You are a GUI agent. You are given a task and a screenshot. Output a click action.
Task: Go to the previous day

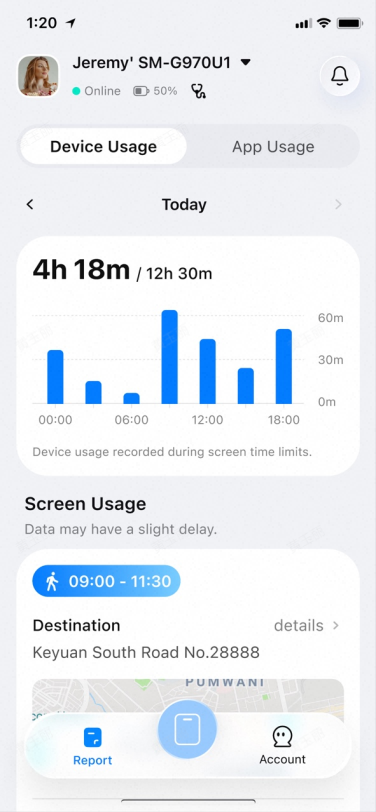tap(30, 205)
